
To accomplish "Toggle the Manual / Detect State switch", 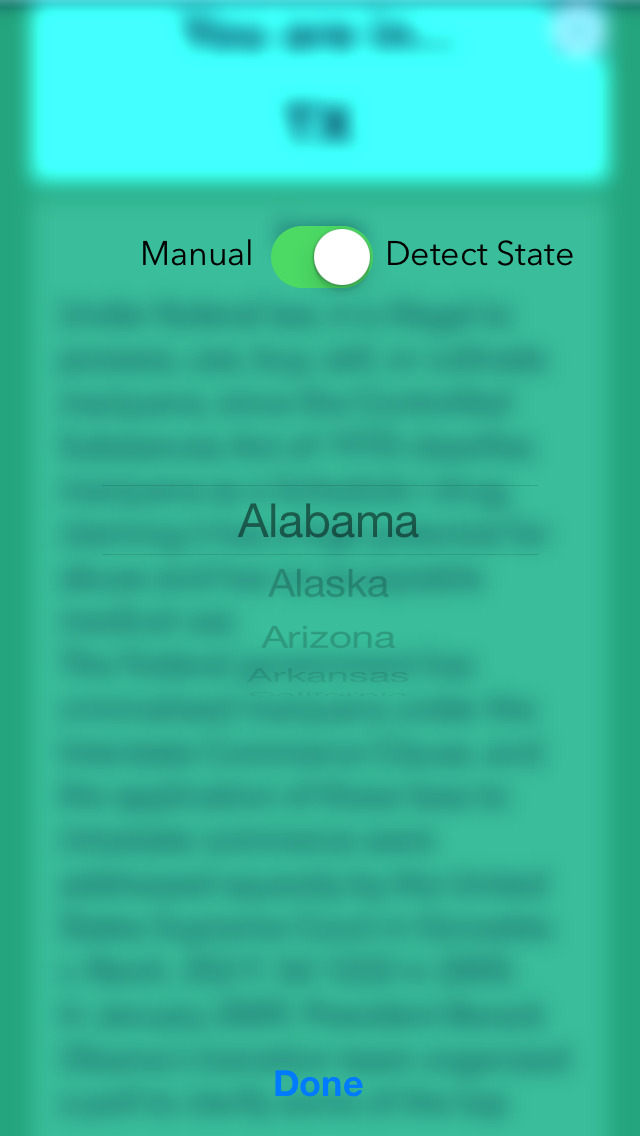I will [322, 256].
